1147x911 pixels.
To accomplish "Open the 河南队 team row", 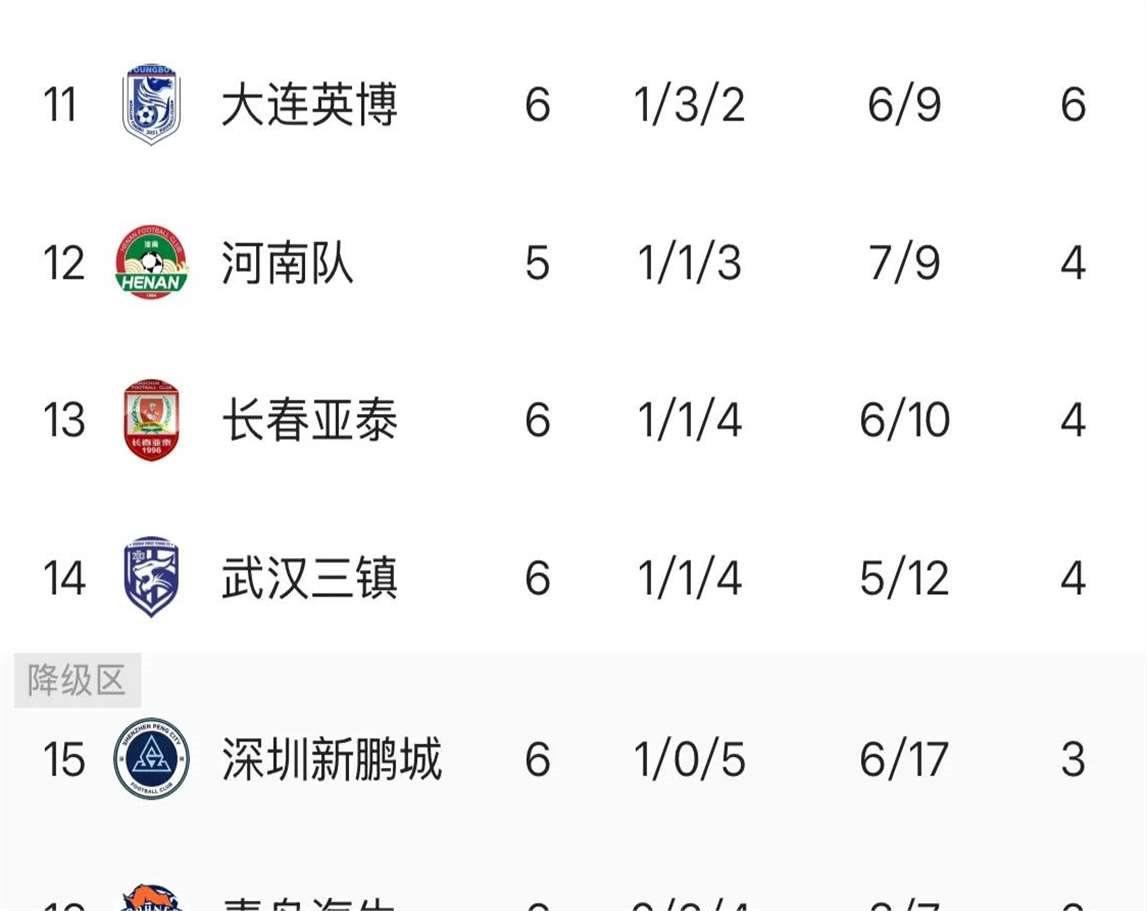I will coord(287,264).
